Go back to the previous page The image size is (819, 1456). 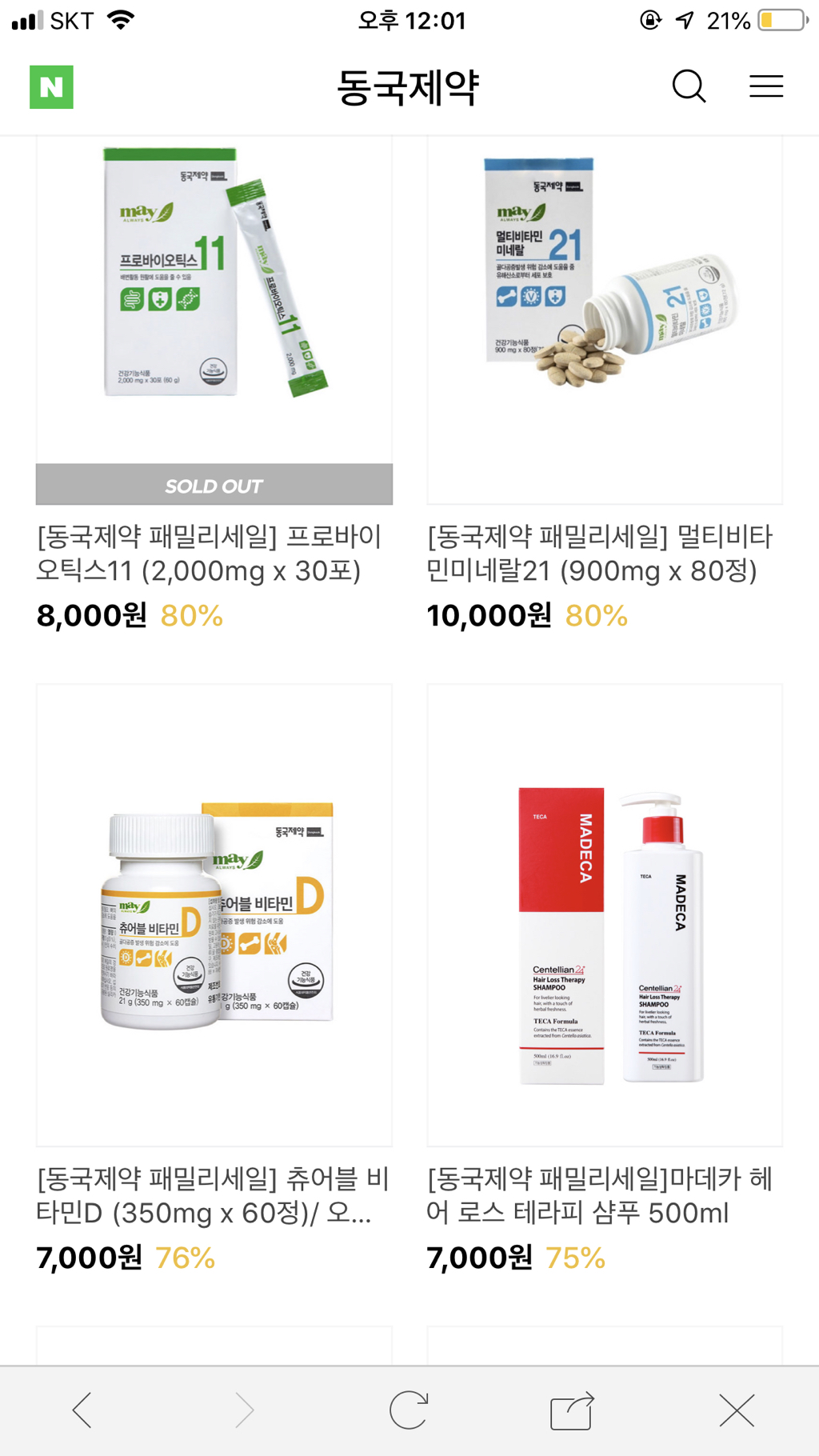pos(82,1410)
